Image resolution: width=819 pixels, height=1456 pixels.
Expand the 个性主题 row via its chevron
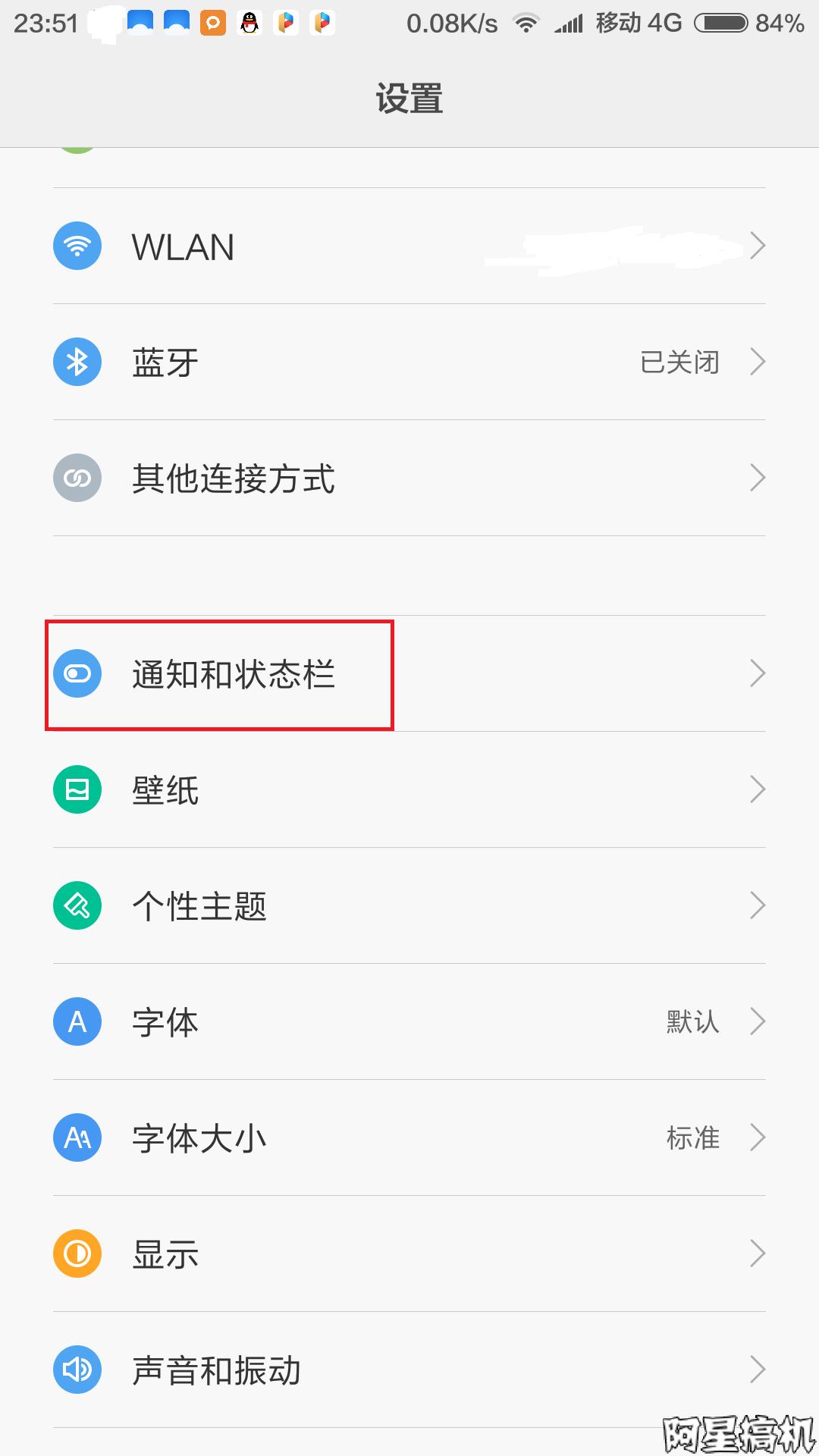[758, 905]
